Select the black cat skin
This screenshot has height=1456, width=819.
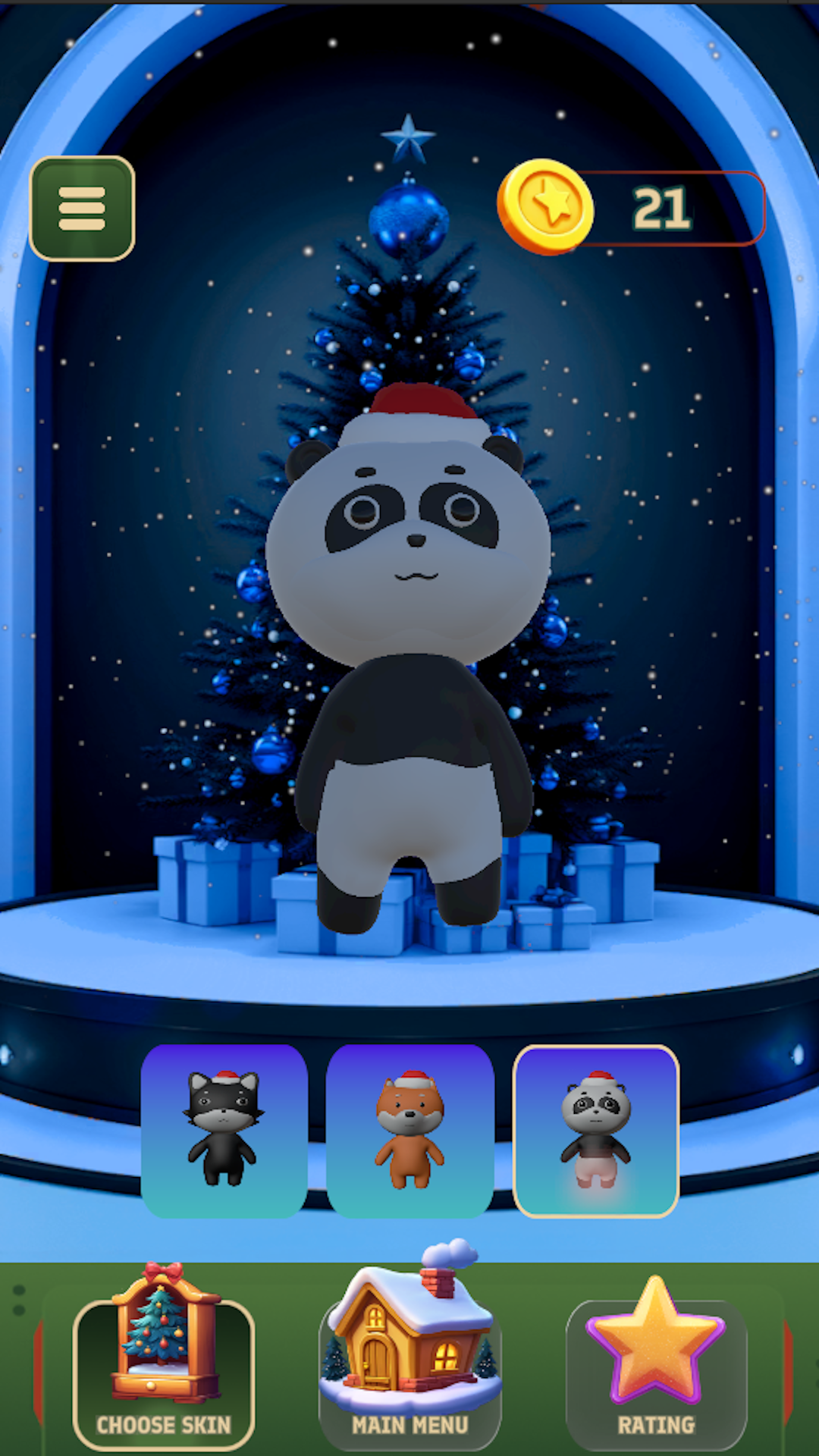tap(224, 1131)
